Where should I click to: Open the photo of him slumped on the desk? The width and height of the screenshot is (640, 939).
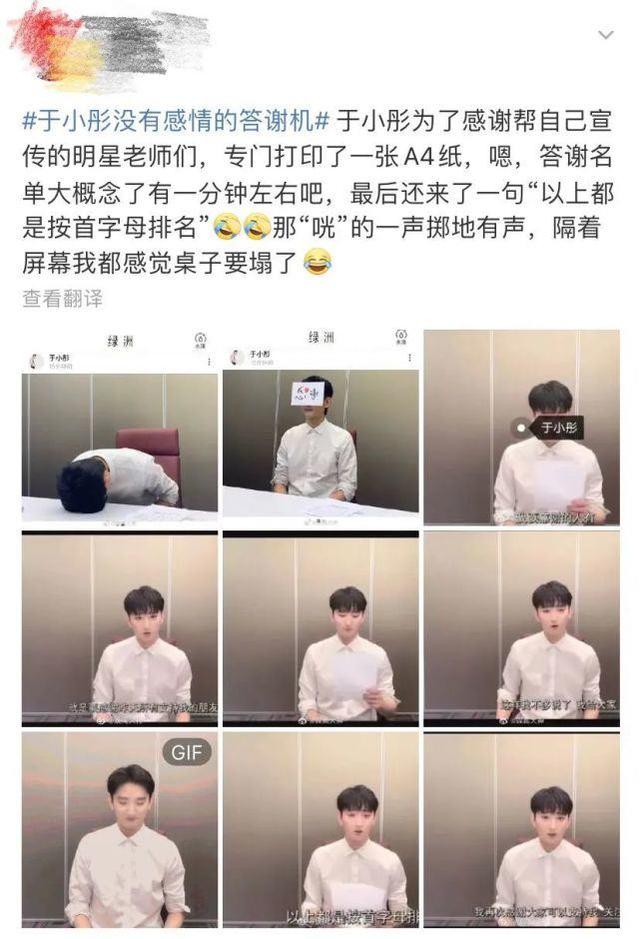click(120, 427)
